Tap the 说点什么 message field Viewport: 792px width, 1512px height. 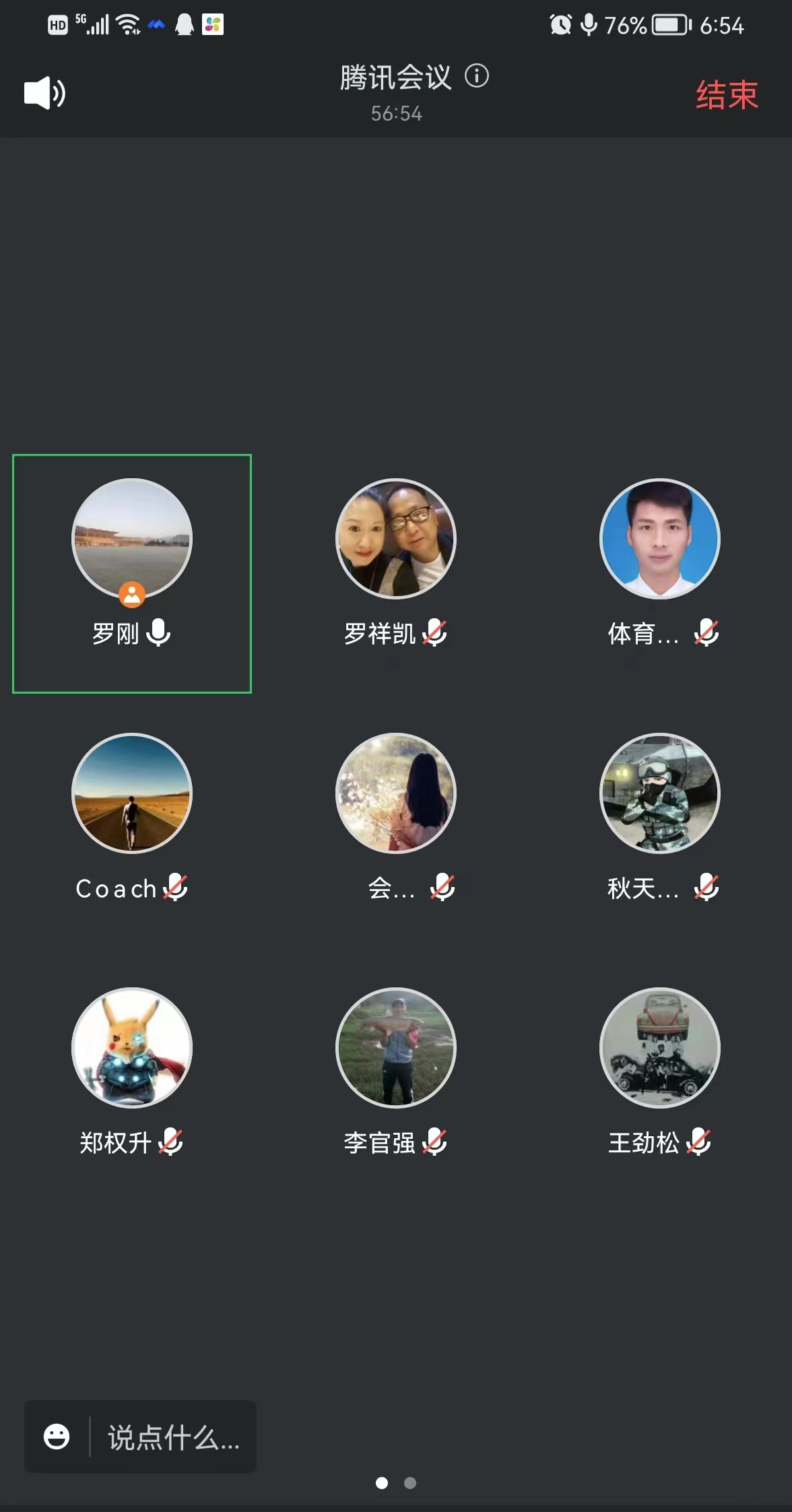[x=174, y=1437]
